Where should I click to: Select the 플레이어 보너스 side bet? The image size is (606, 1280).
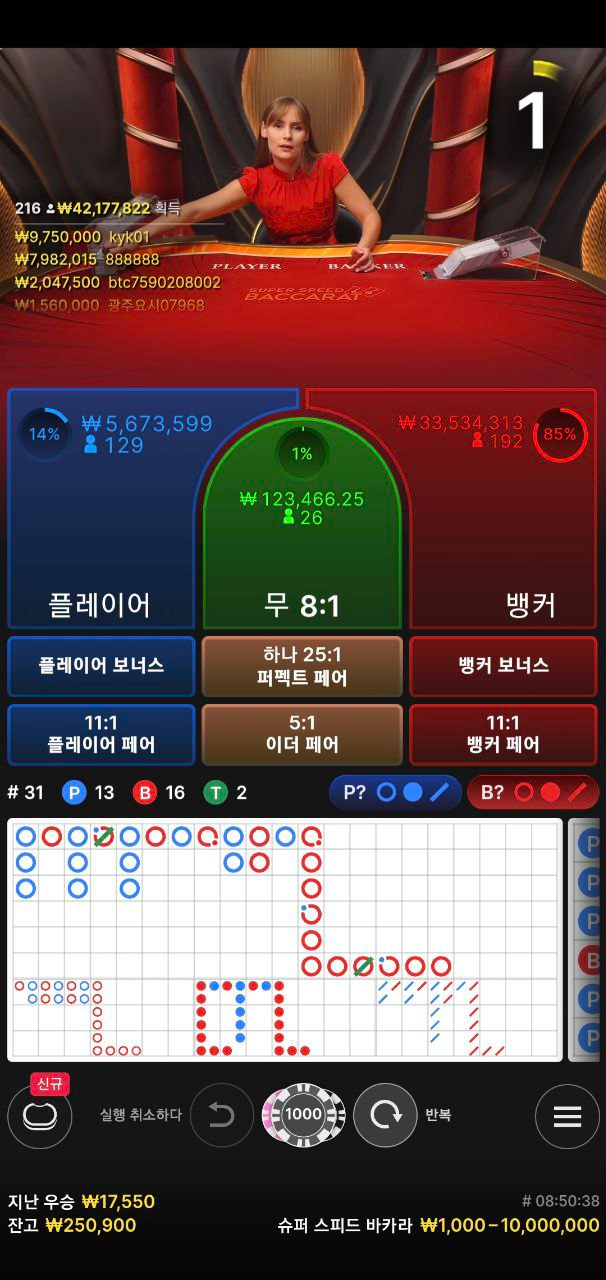(x=101, y=666)
